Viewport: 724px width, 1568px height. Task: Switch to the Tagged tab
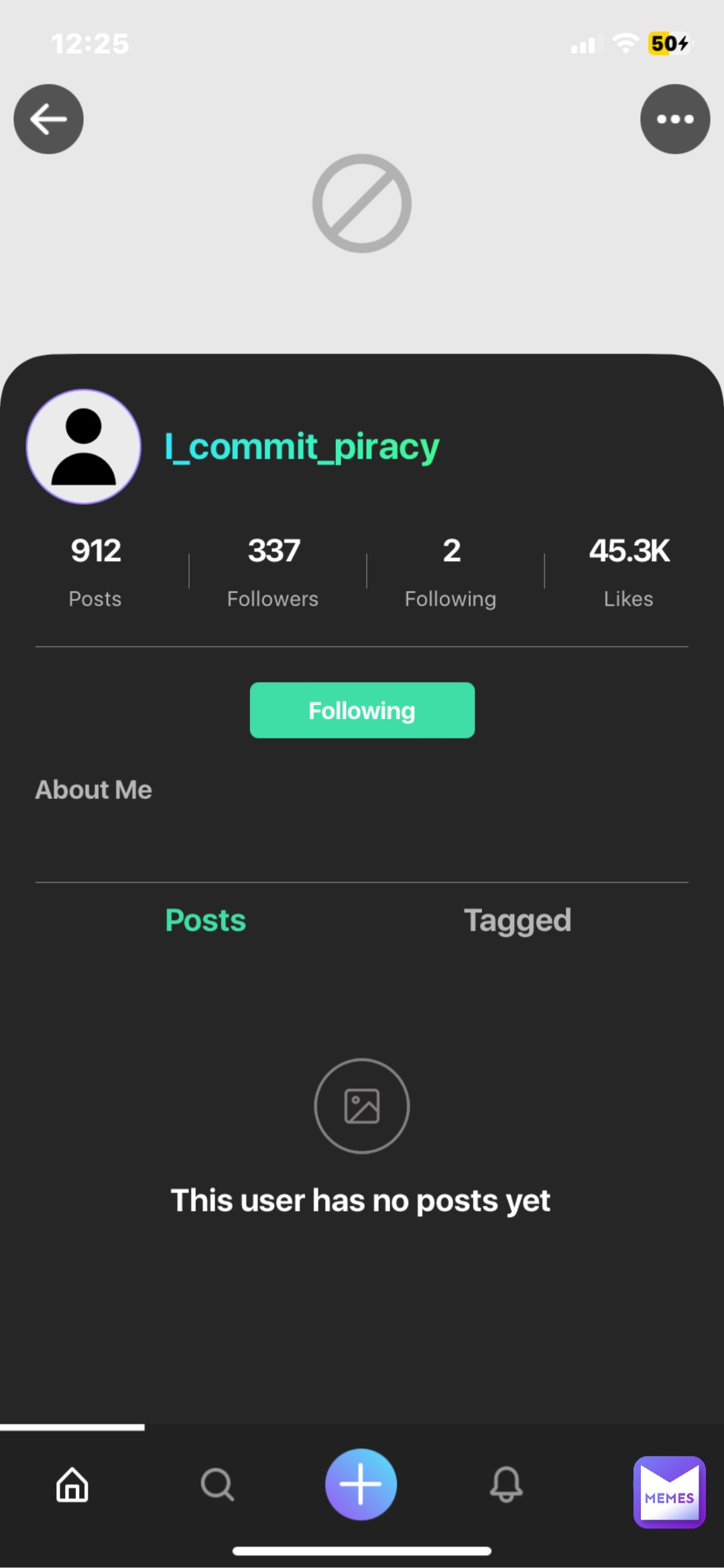[x=517, y=920]
